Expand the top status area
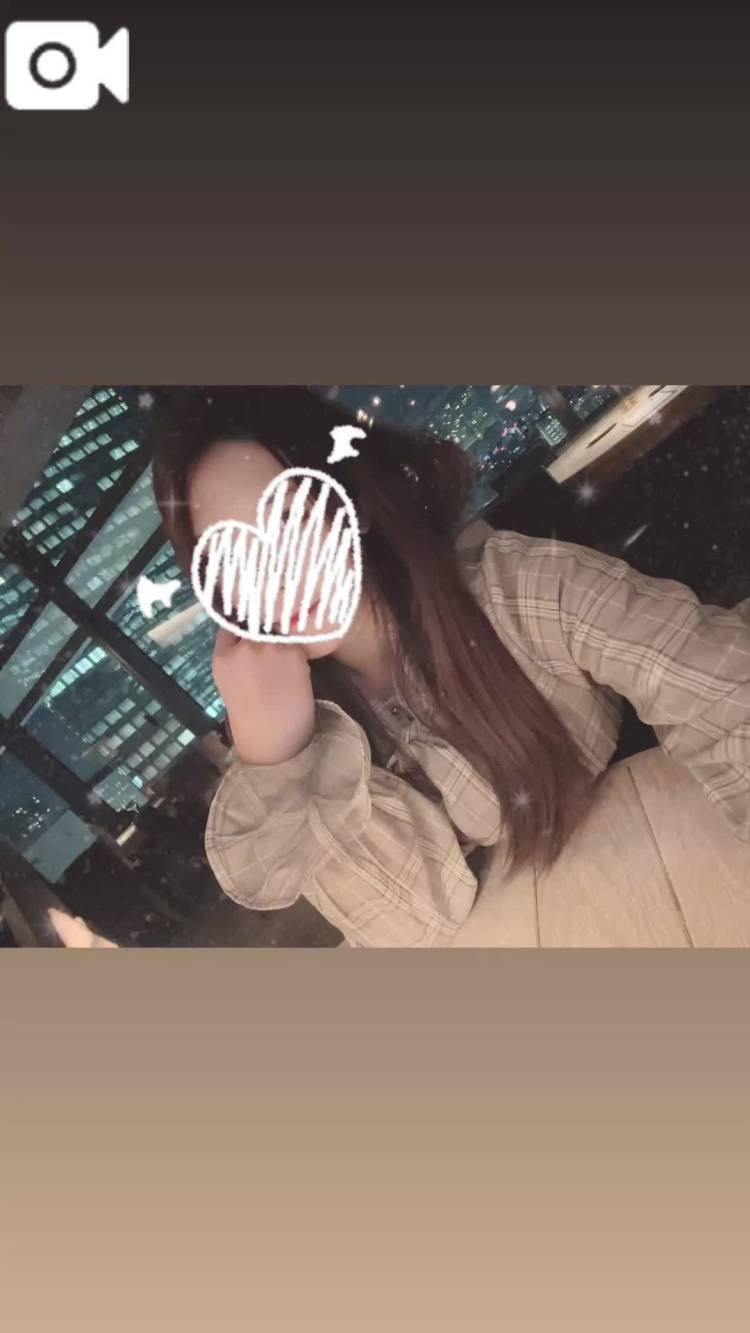Screen dimensions: 750x1333 (x=375, y=190)
